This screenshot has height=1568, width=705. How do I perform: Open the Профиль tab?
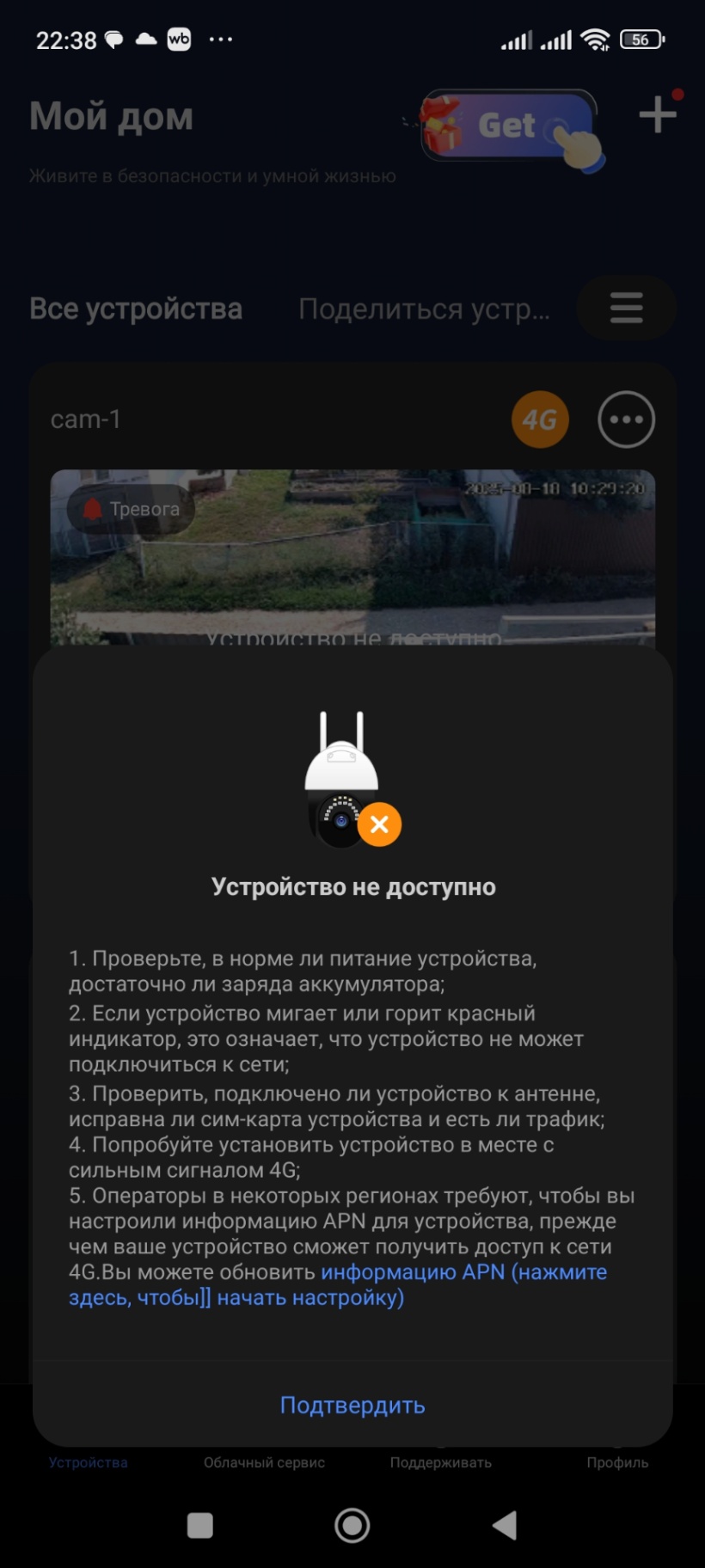pos(616,1462)
